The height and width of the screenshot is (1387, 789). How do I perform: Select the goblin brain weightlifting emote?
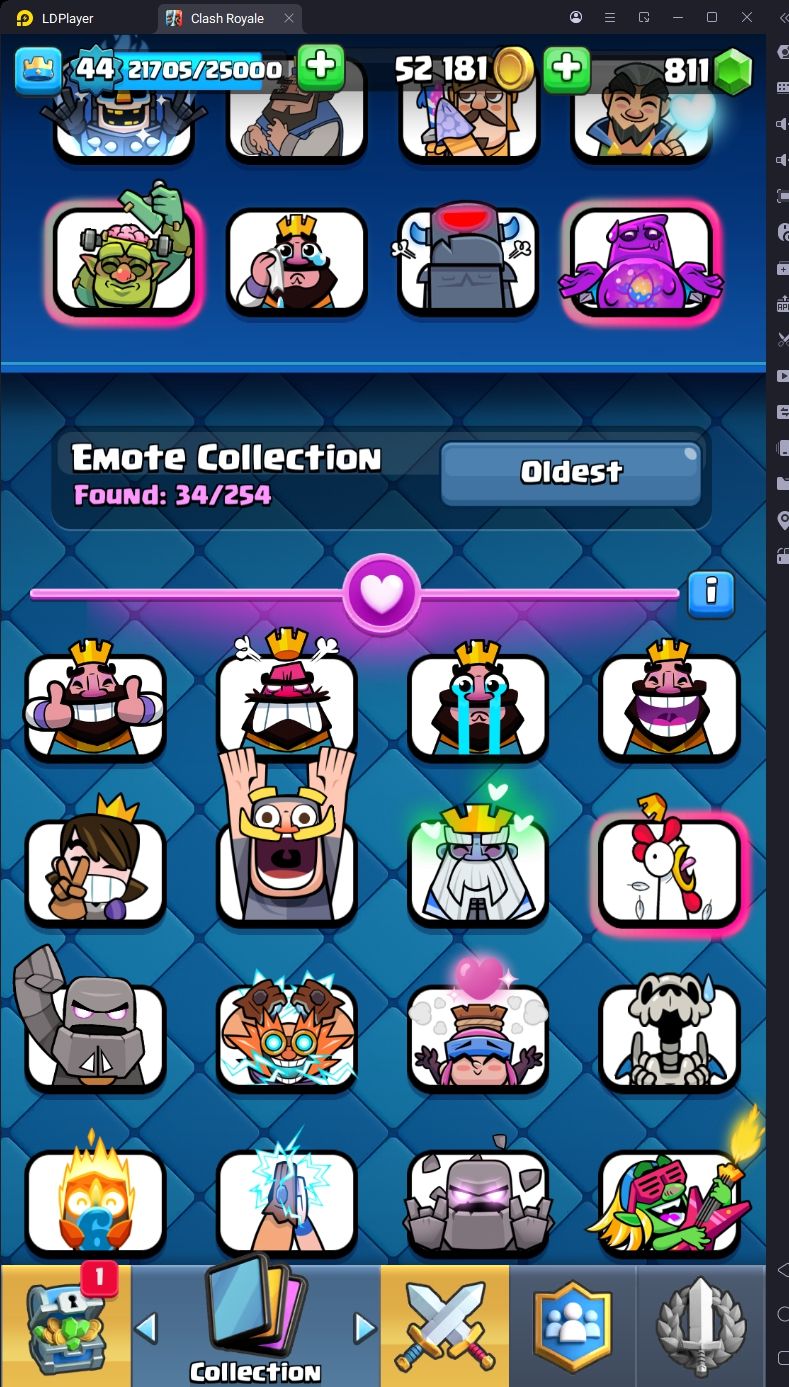pyautogui.click(x=123, y=262)
